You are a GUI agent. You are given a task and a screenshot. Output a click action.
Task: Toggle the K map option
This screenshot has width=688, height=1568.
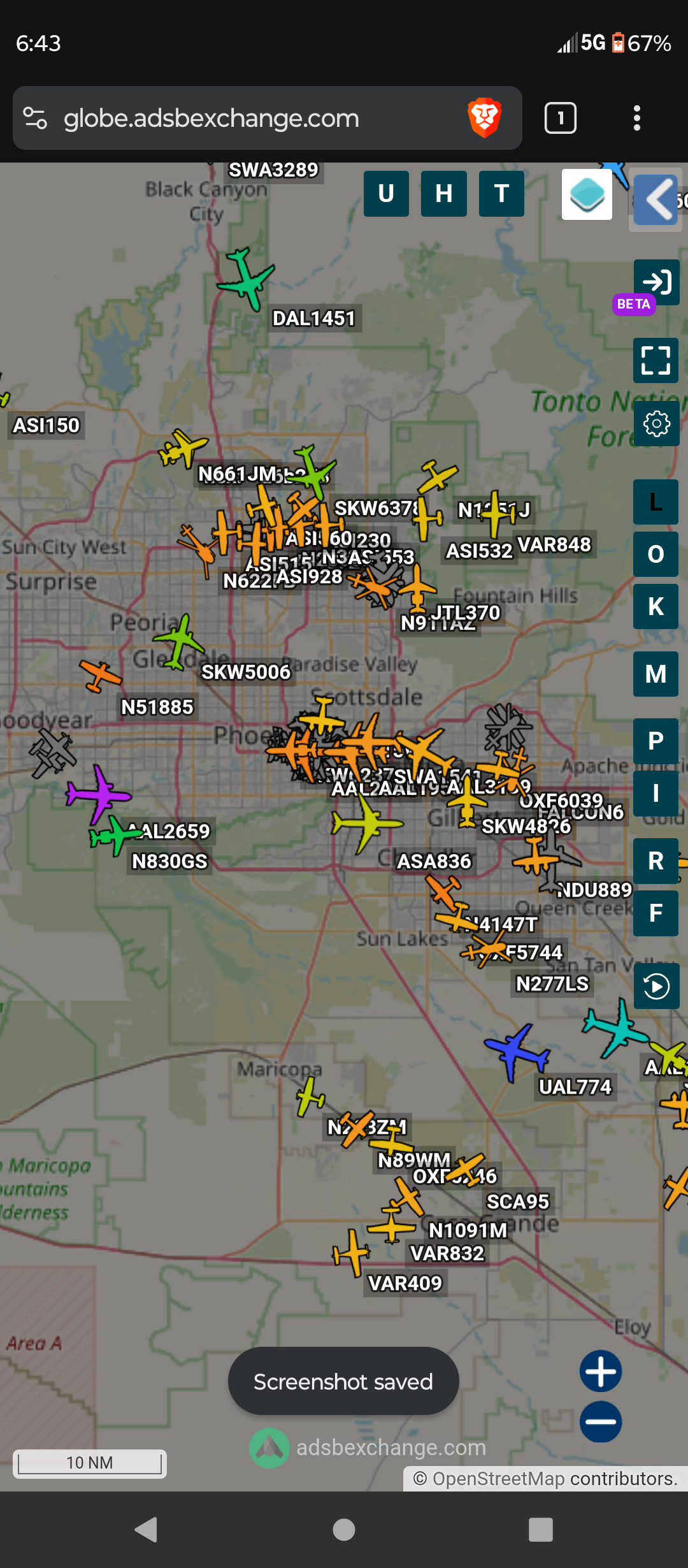pos(656,607)
